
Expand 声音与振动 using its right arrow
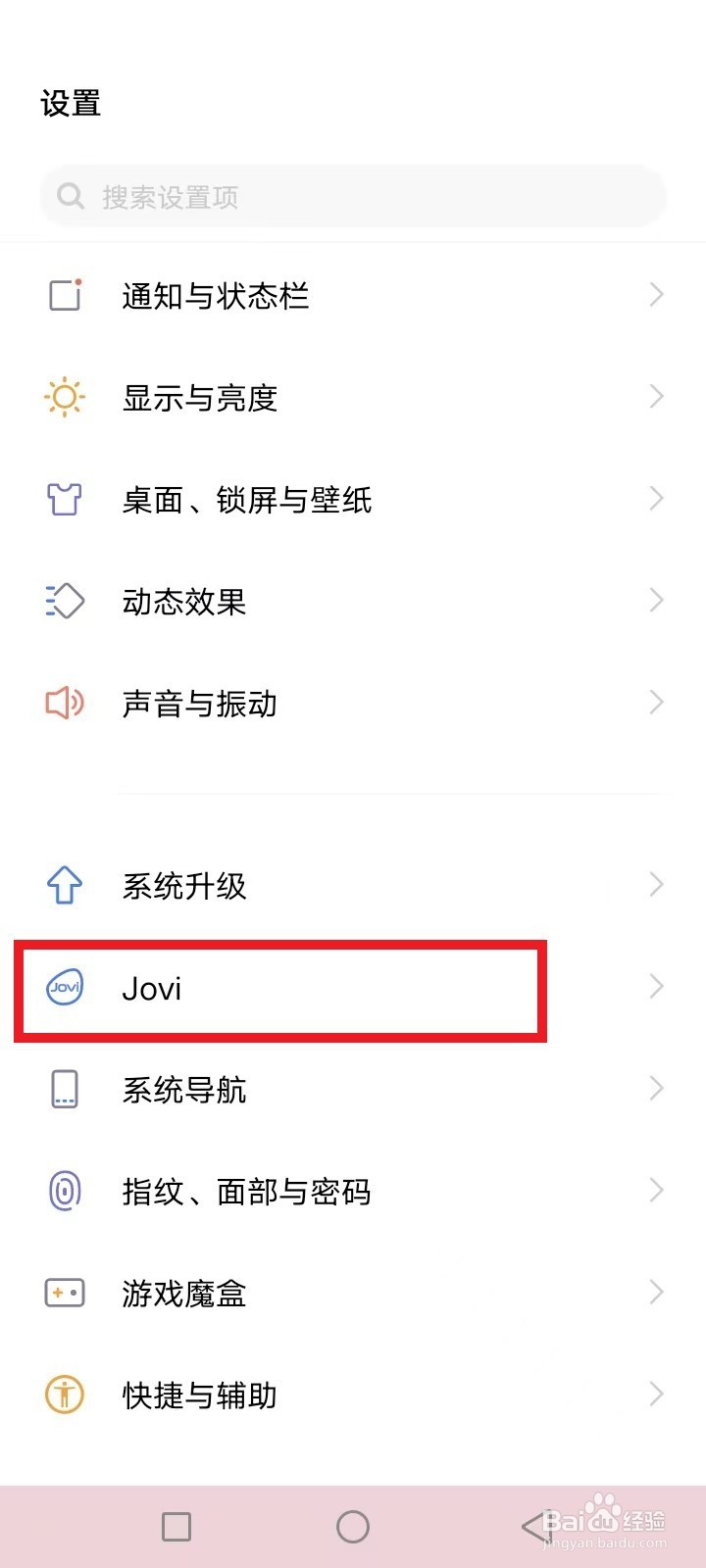point(655,703)
